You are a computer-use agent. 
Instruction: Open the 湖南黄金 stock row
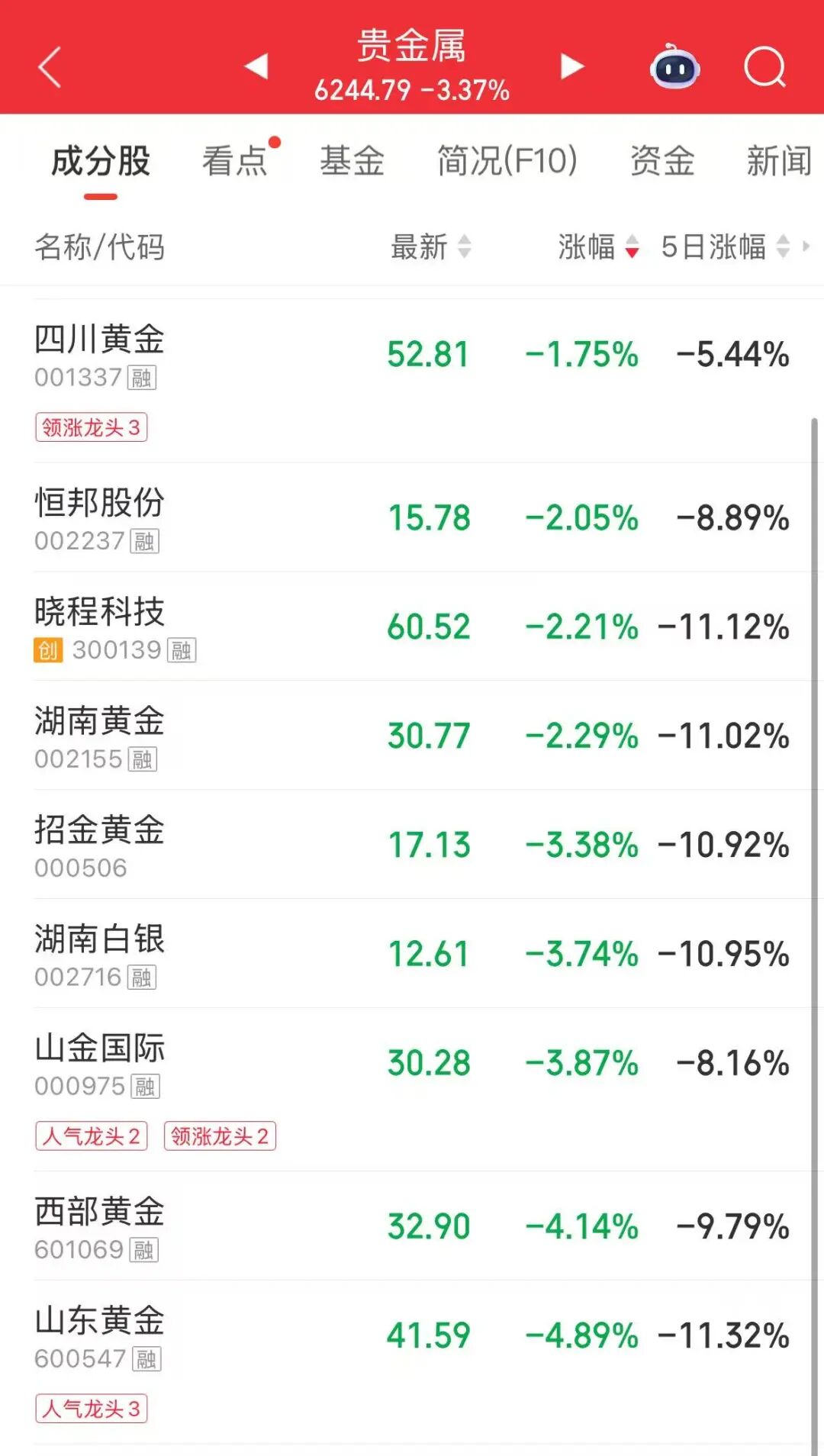[412, 736]
